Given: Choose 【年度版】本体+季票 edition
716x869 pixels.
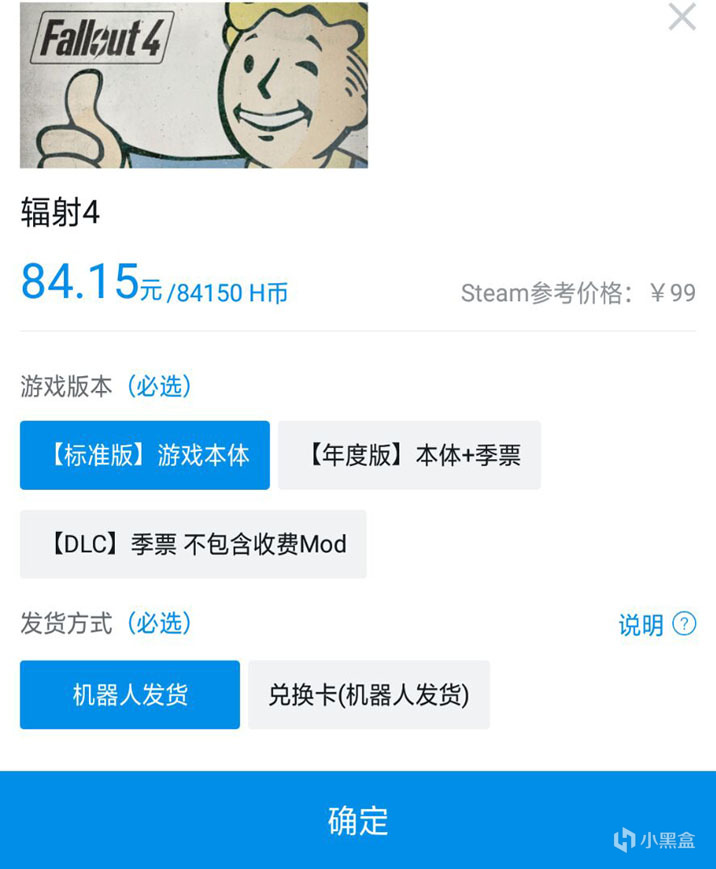Looking at the screenshot, I should click(409, 456).
